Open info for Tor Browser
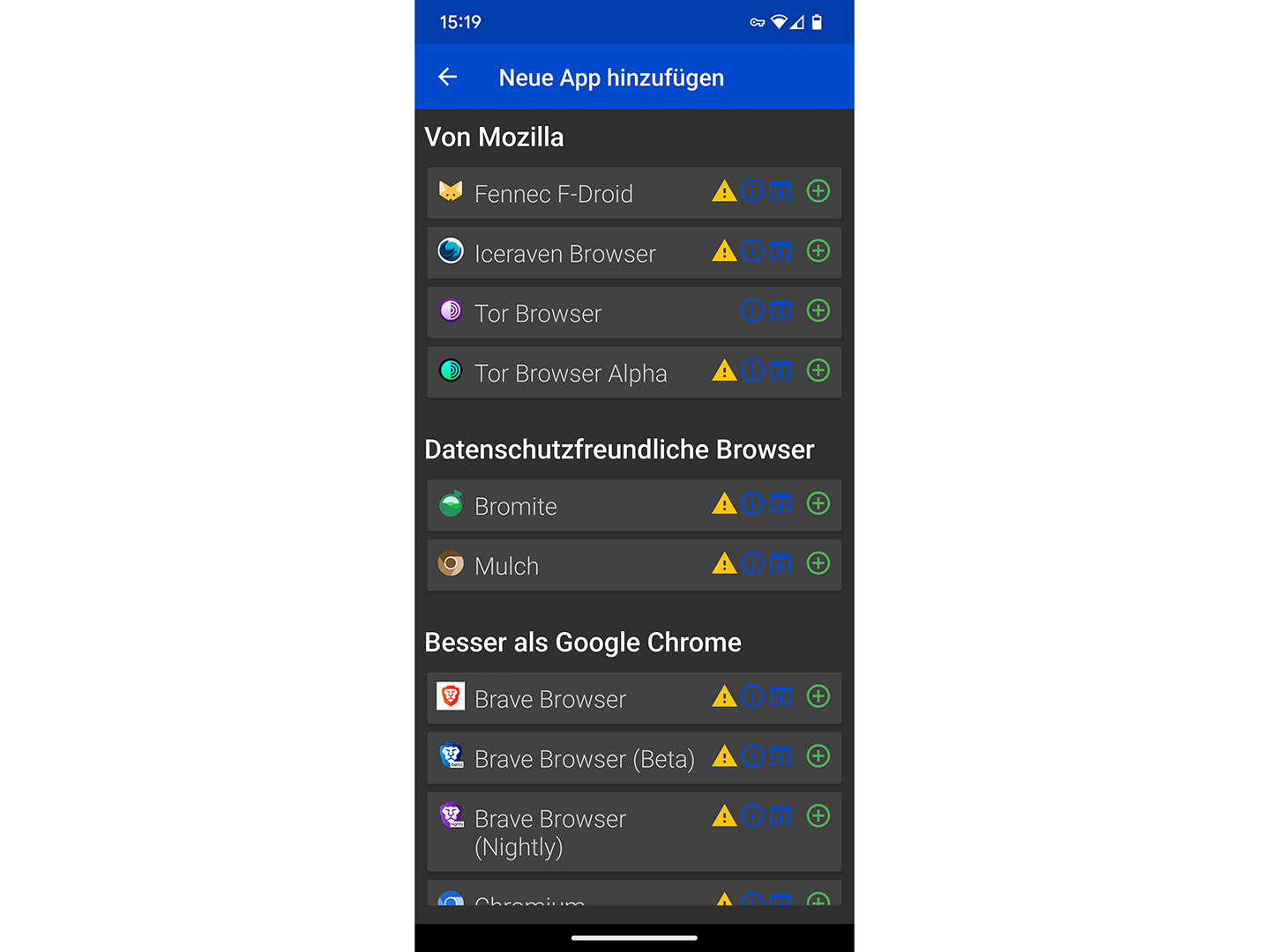The image size is (1270, 952). (x=752, y=310)
